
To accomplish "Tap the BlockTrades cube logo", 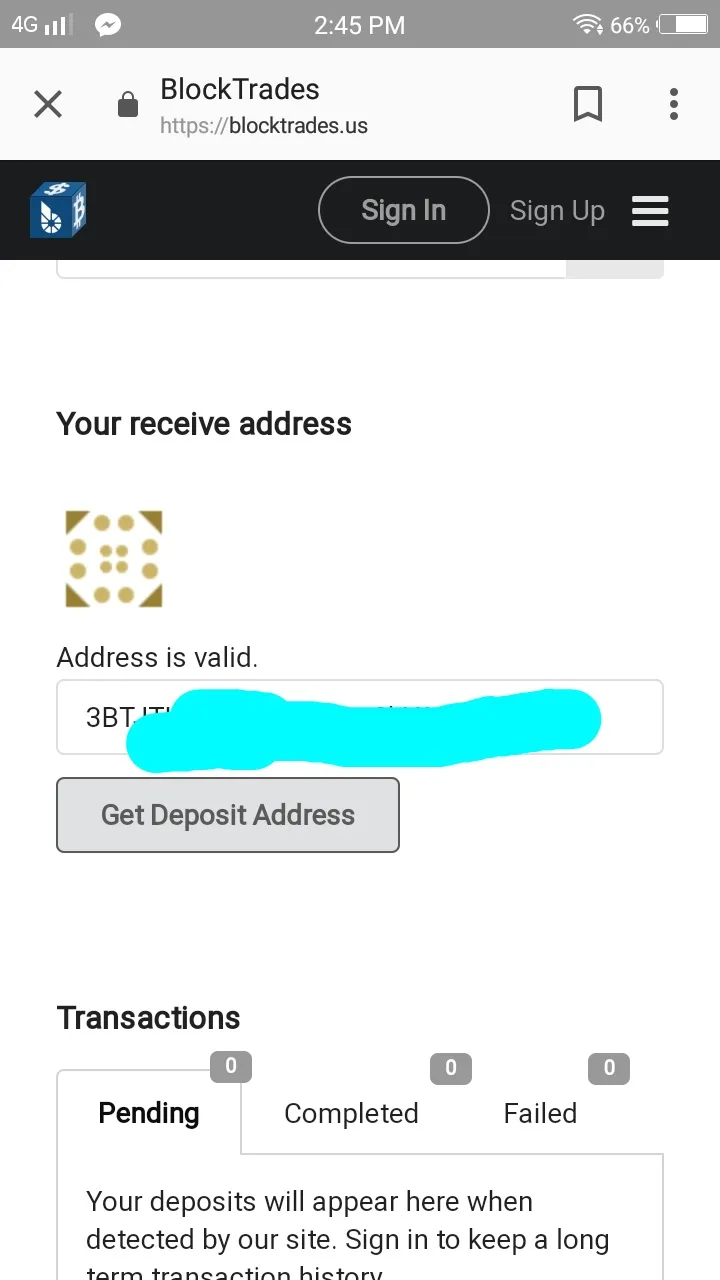I will (x=58, y=210).
